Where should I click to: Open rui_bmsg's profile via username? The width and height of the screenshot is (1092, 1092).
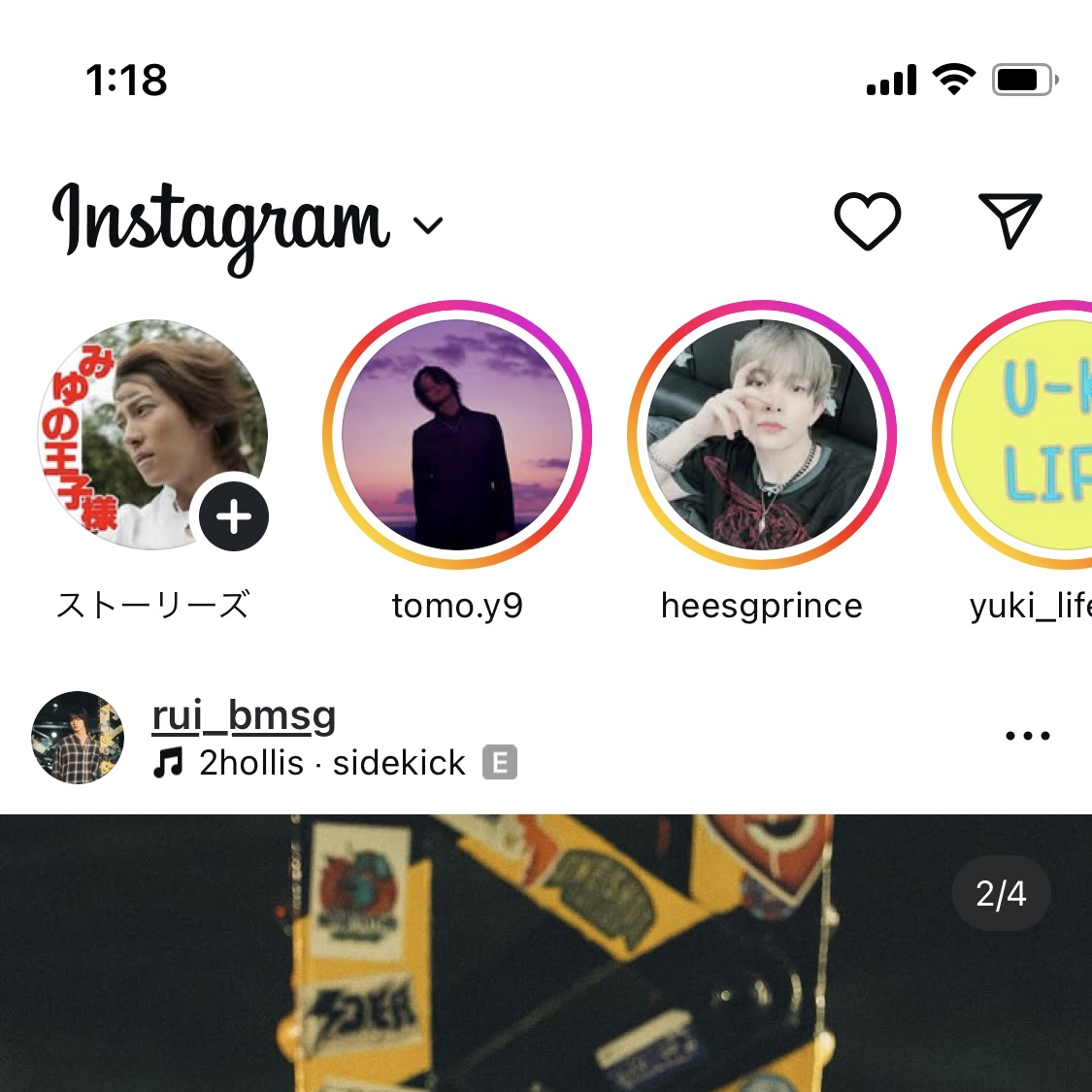click(245, 716)
